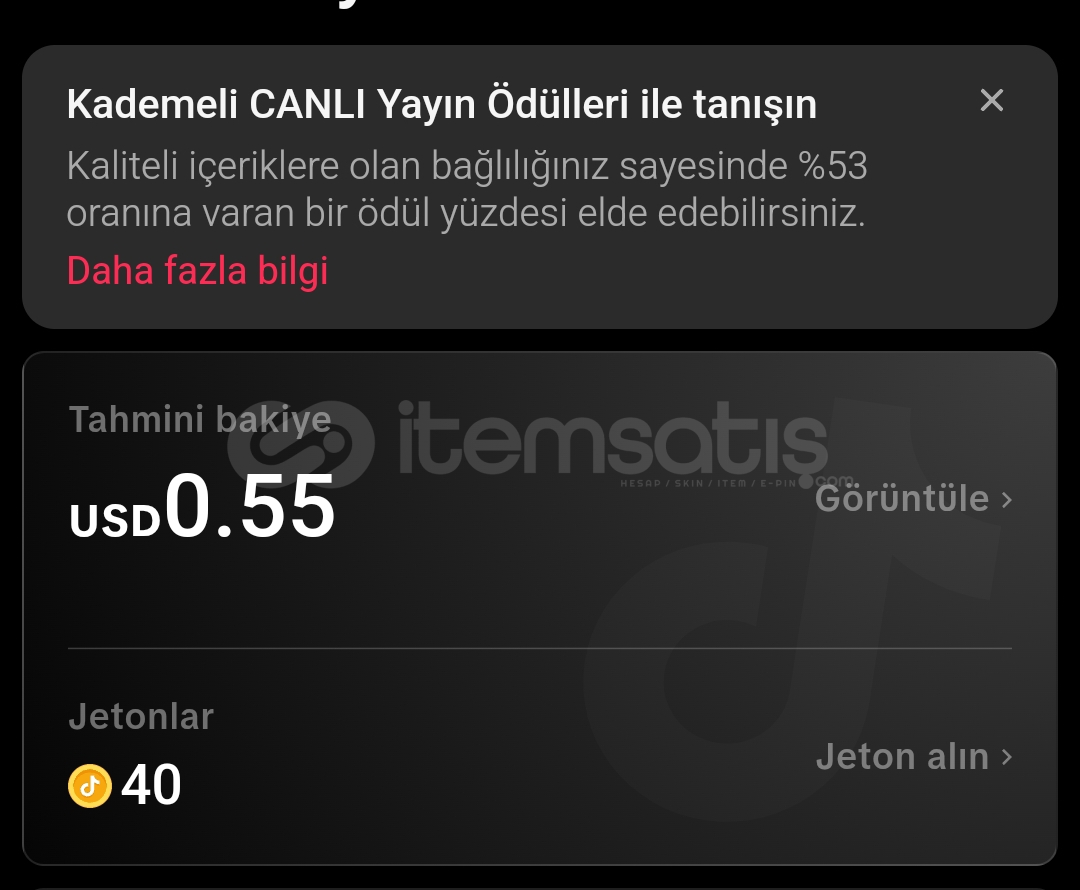The width and height of the screenshot is (1080, 890).
Task: Dismiss the Kademeli CANLI Yayın Ödülleri banner
Action: pyautogui.click(x=991, y=100)
